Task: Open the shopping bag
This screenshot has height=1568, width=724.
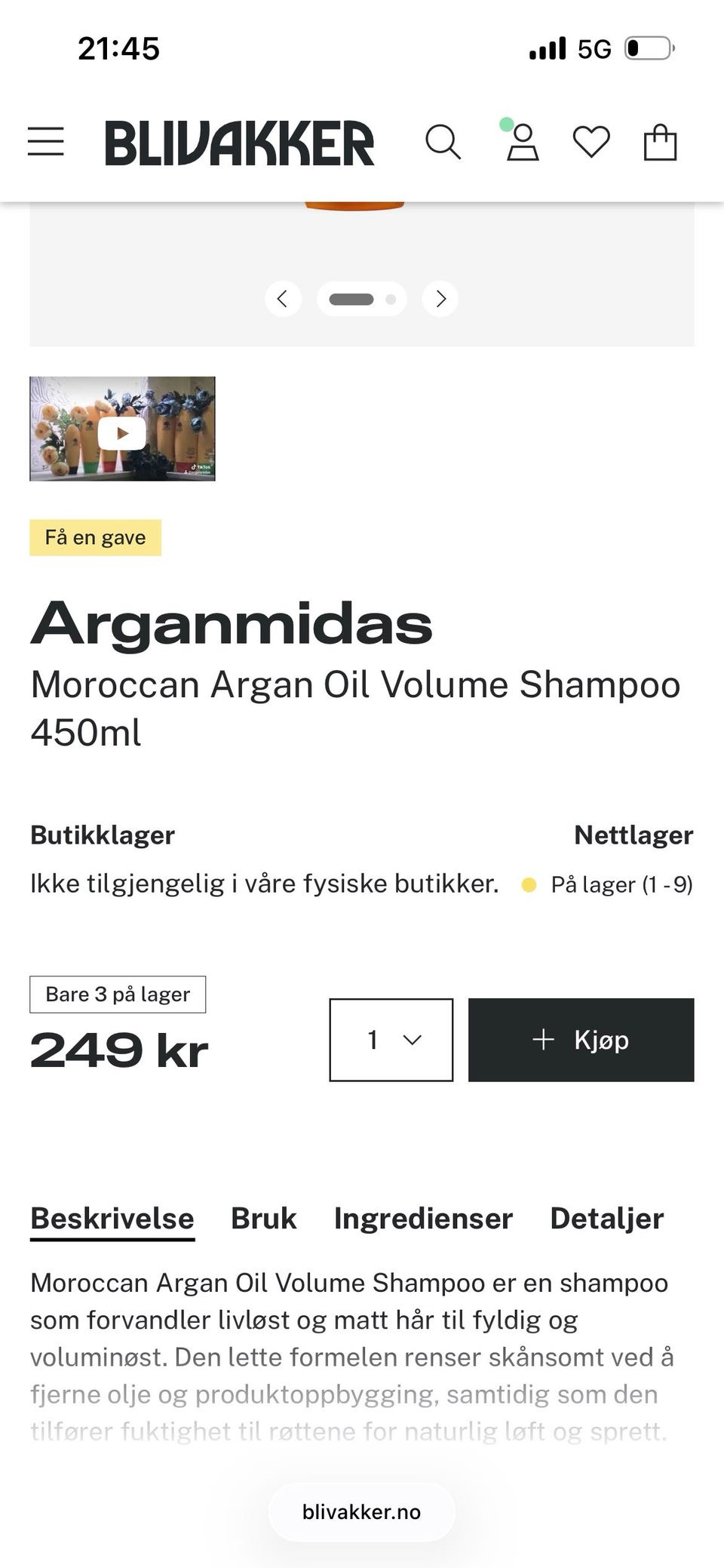Action: (660, 142)
